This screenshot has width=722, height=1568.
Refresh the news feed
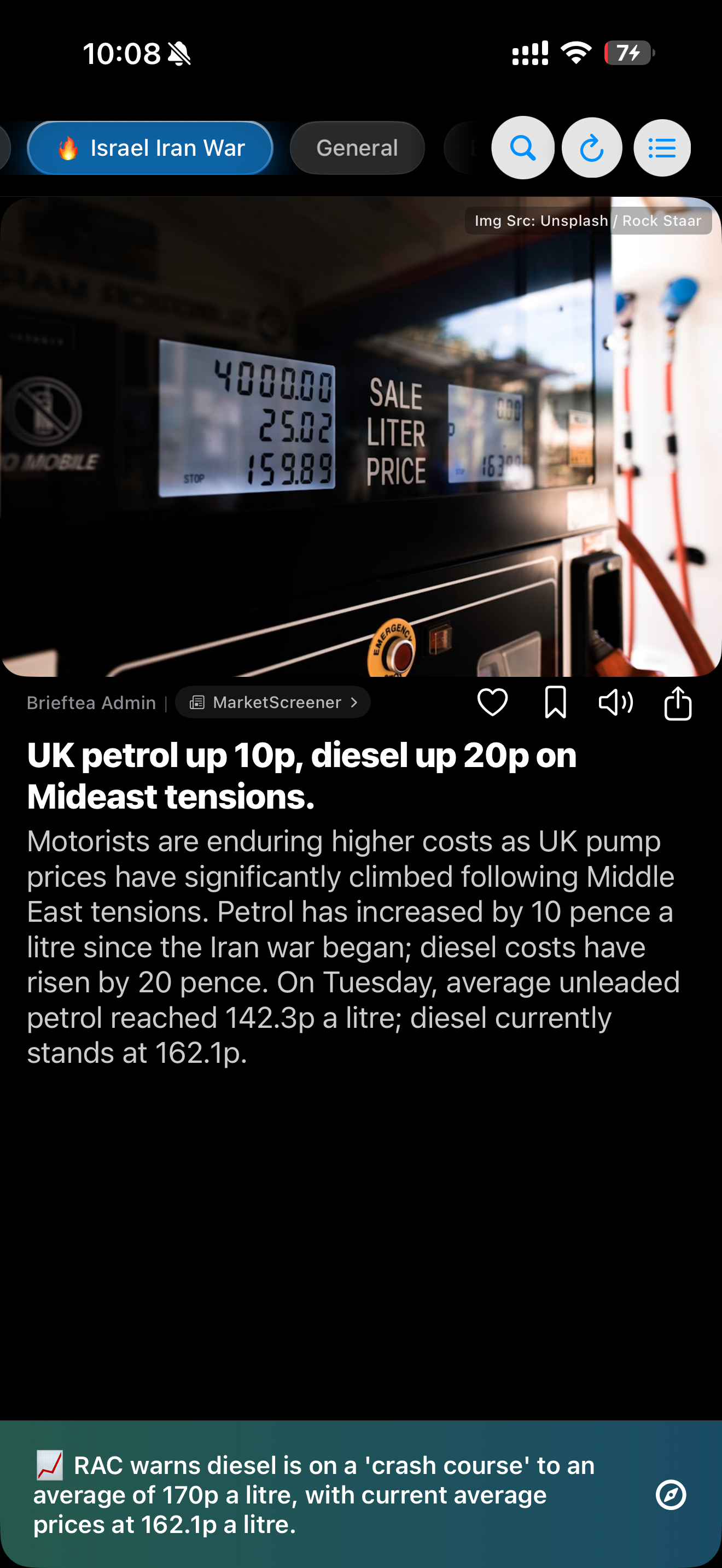click(x=592, y=147)
